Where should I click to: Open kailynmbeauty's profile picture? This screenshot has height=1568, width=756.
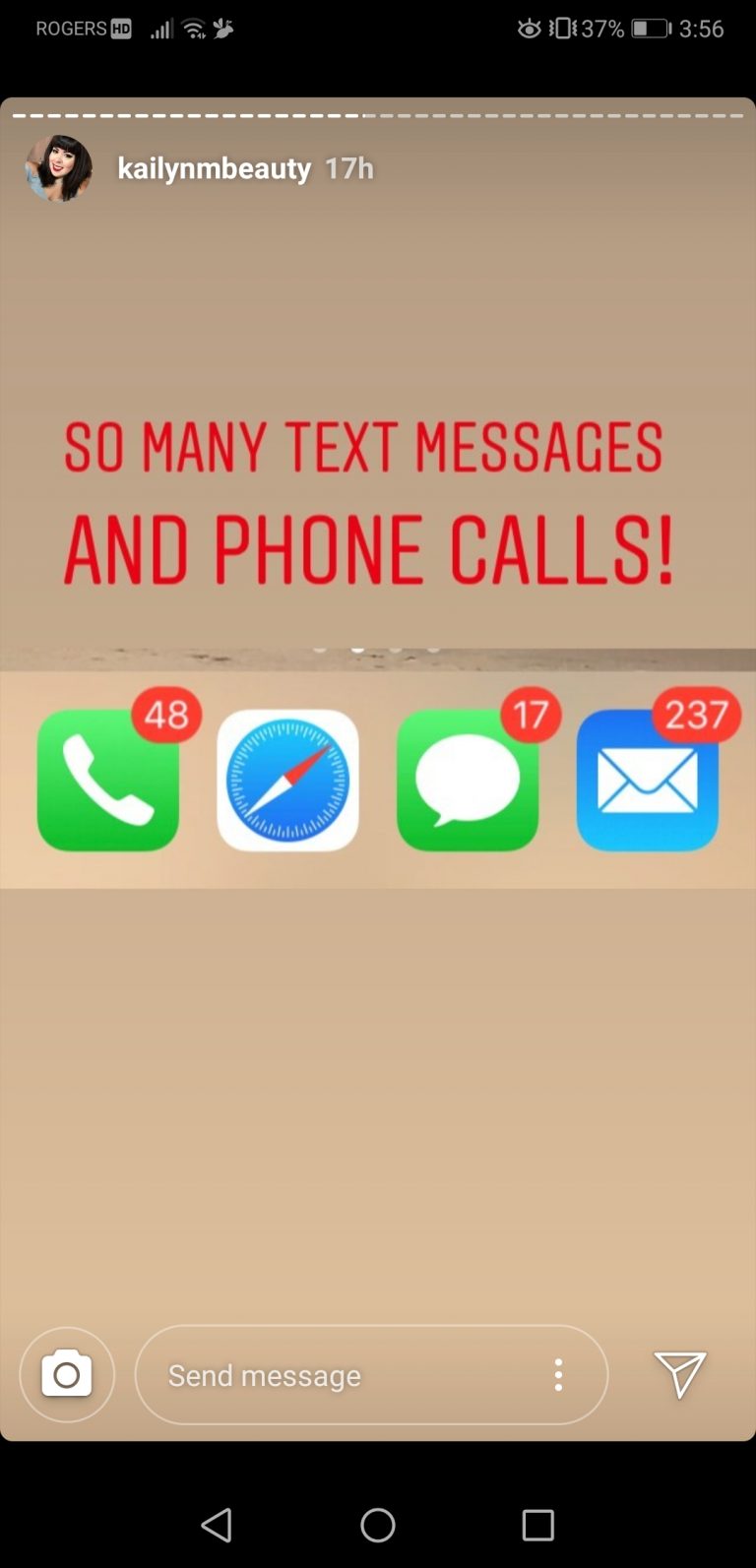tap(59, 168)
